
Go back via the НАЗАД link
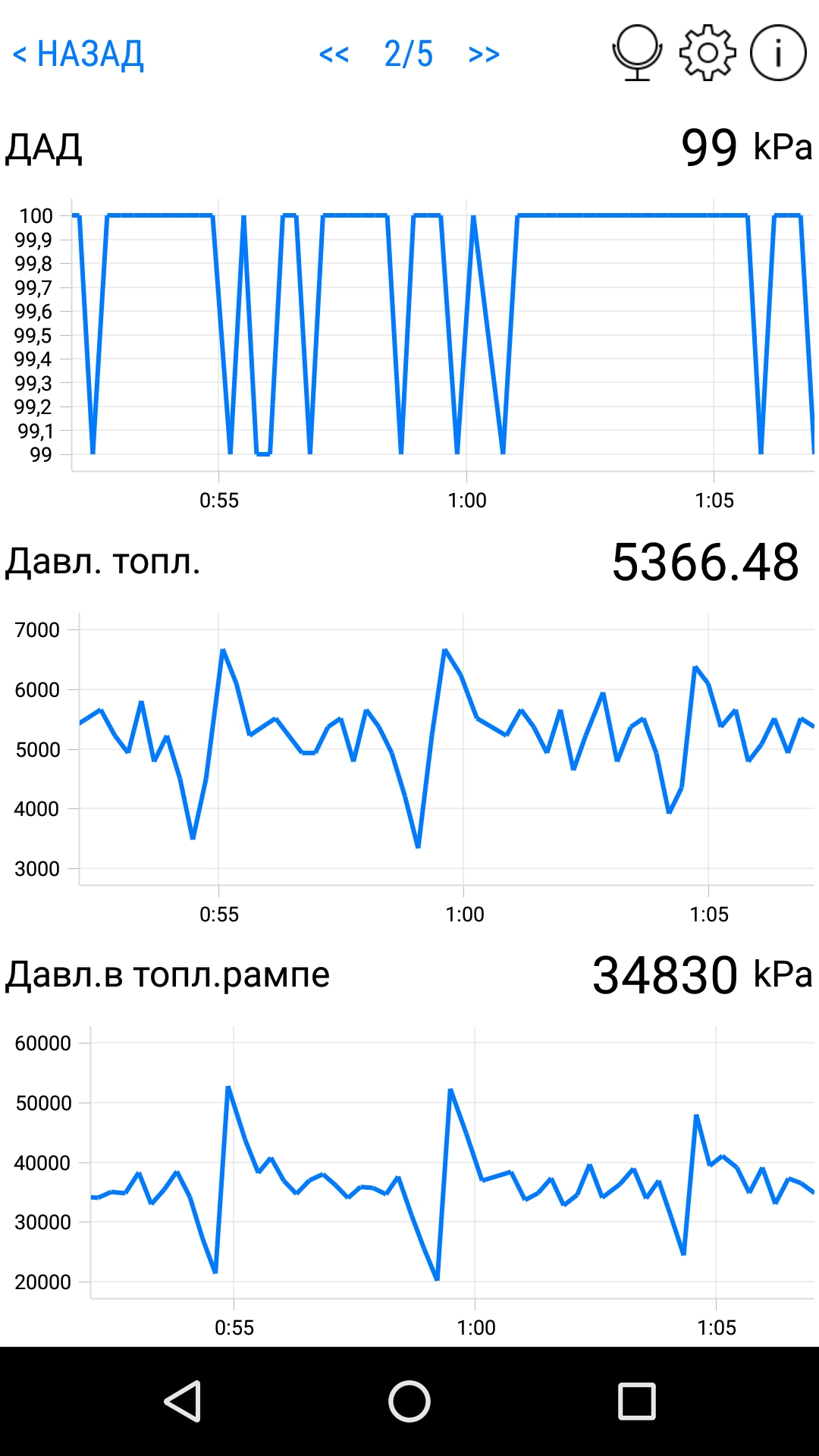coord(79,55)
